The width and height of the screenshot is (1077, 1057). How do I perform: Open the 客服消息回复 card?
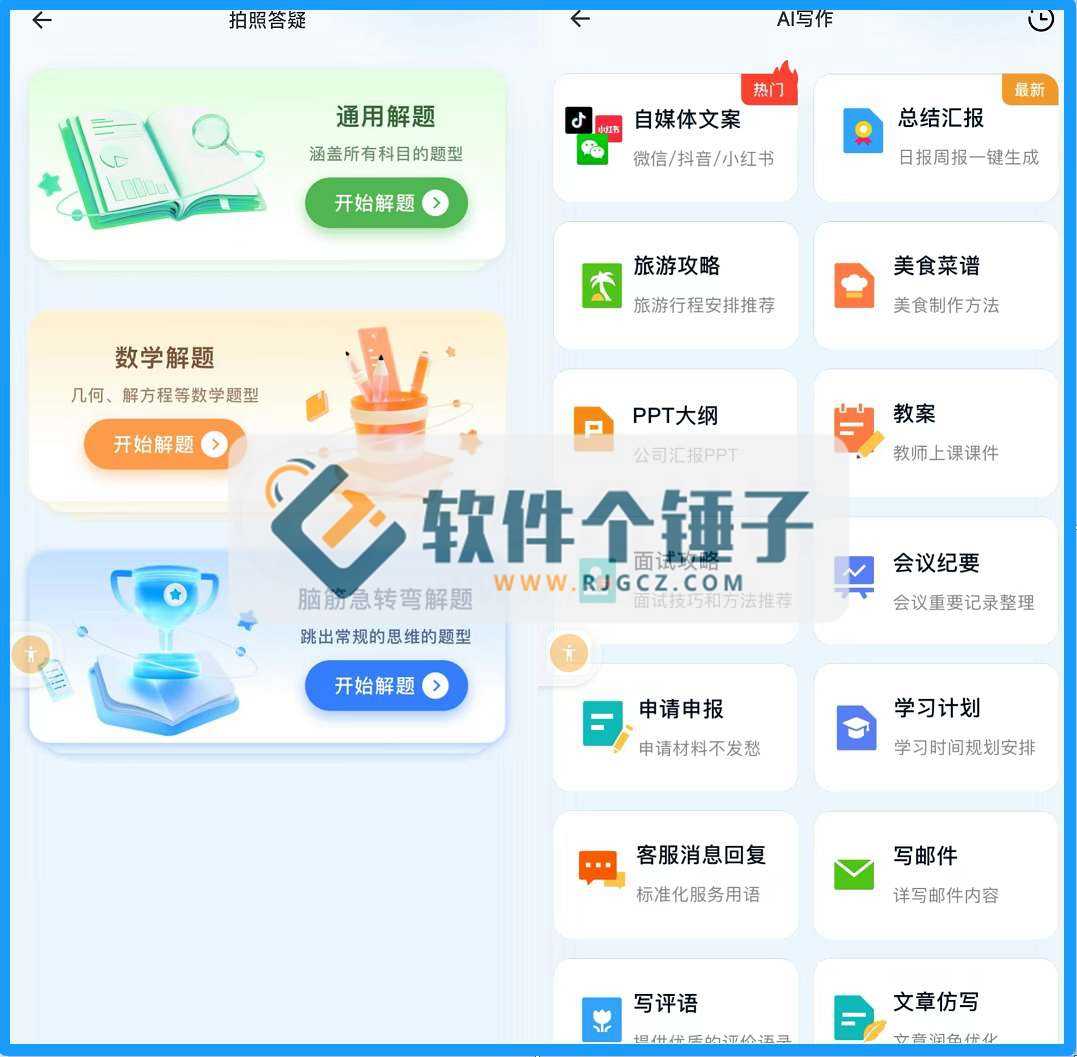(675, 874)
